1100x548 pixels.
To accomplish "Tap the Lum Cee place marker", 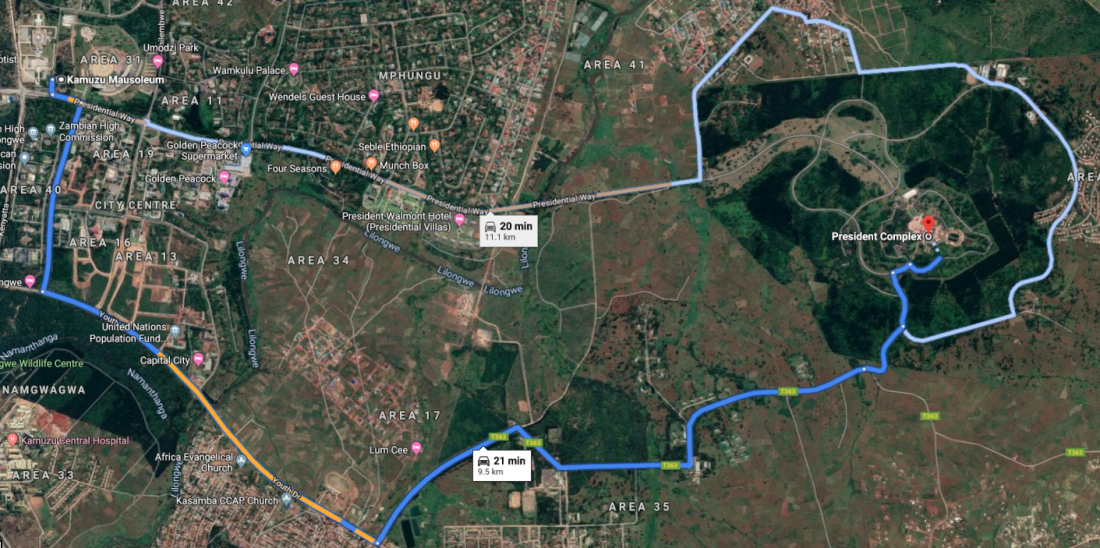I will point(414,450).
